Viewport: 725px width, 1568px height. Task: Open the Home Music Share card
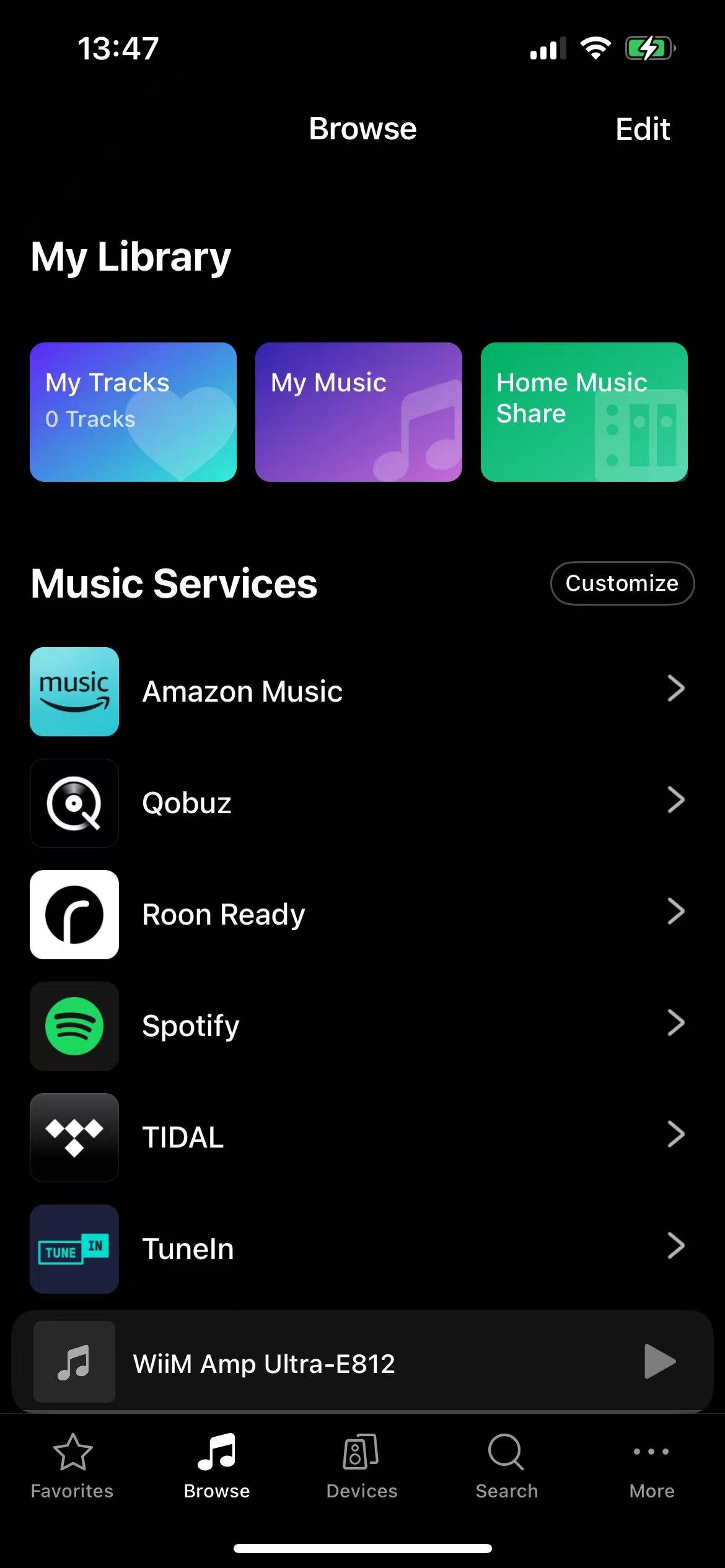[584, 412]
